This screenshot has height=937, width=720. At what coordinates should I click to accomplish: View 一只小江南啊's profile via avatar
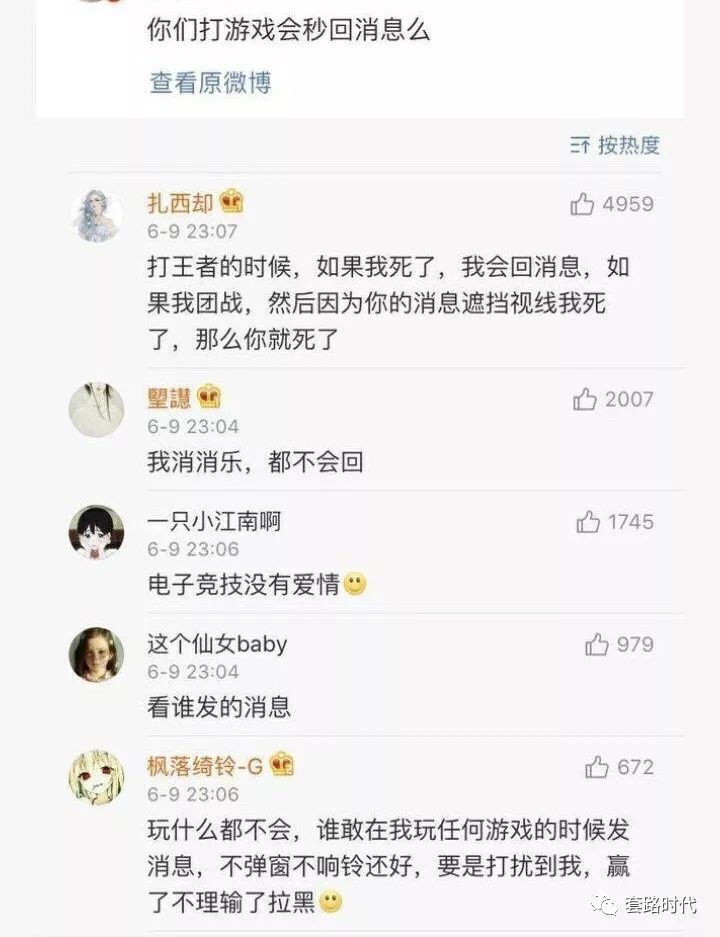[96, 532]
